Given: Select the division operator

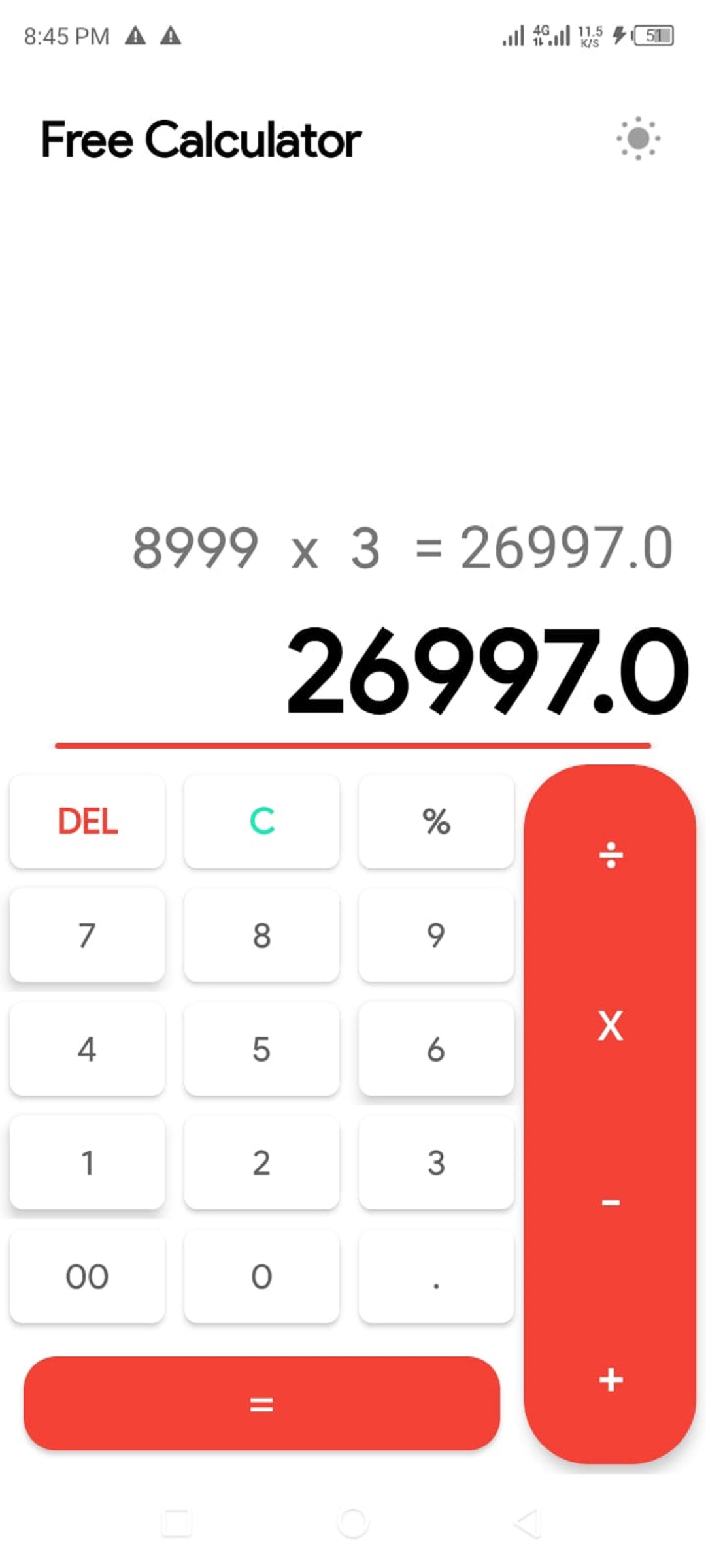Looking at the screenshot, I should [610, 855].
